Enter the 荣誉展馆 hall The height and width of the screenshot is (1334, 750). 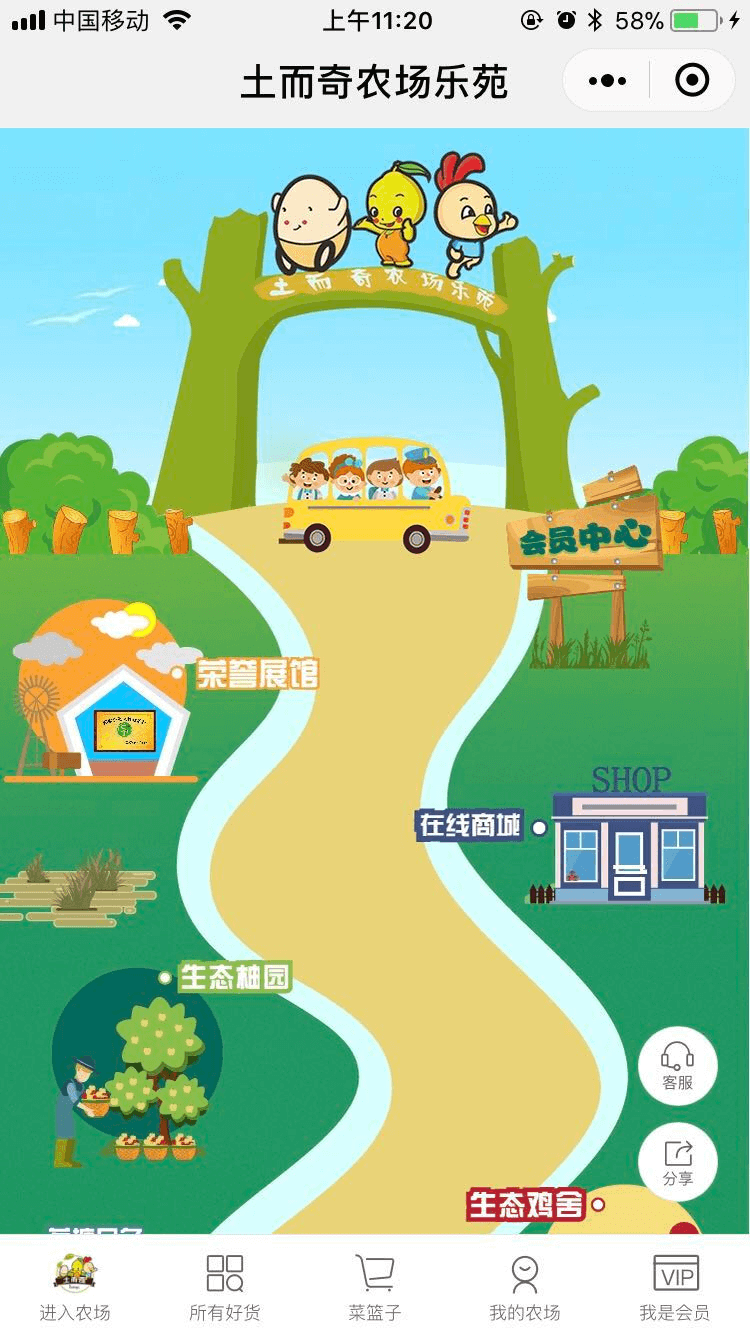point(257,675)
